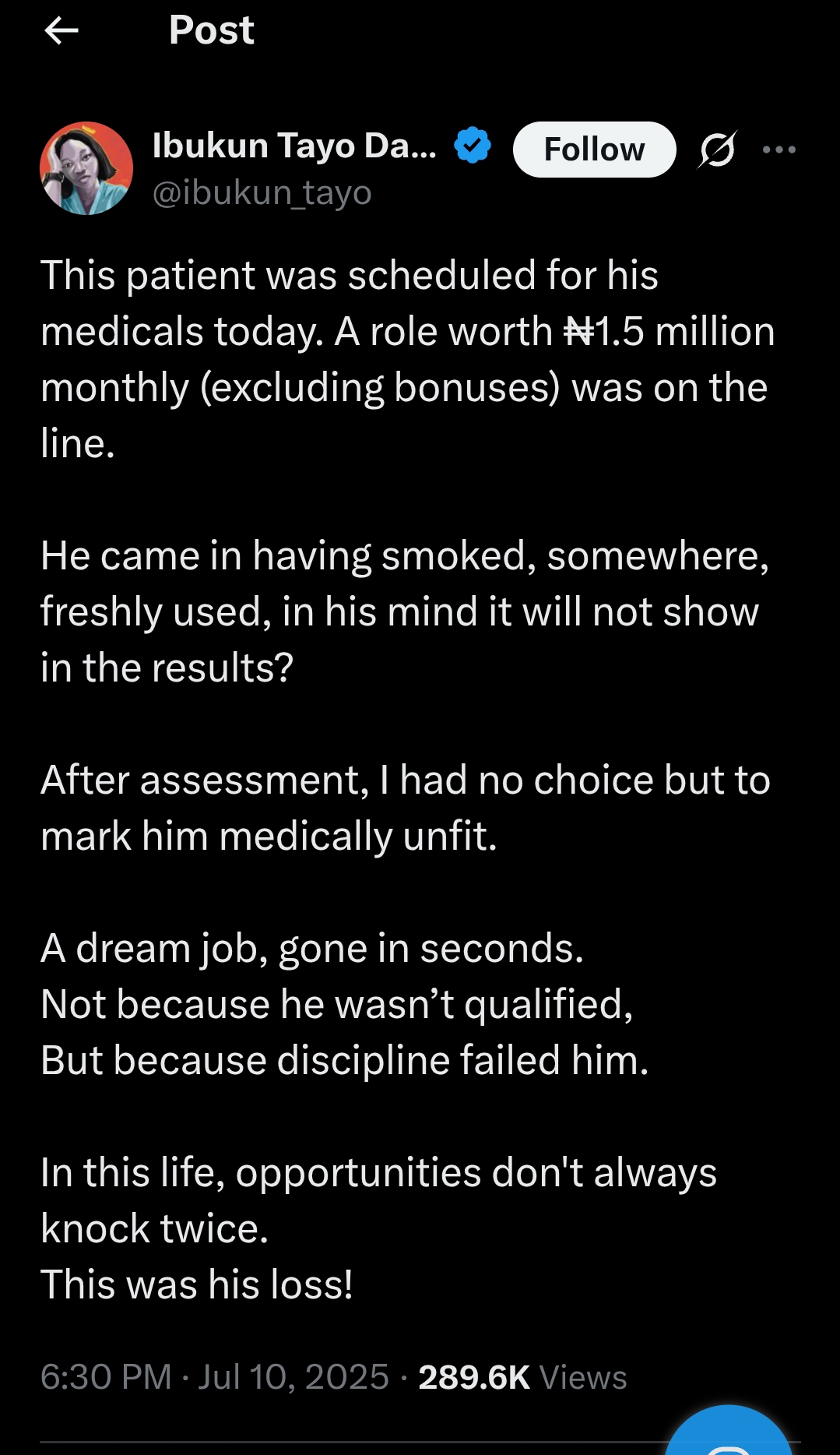Image resolution: width=840 pixels, height=1455 pixels.
Task: Tap the blue floating action button
Action: 729,1435
